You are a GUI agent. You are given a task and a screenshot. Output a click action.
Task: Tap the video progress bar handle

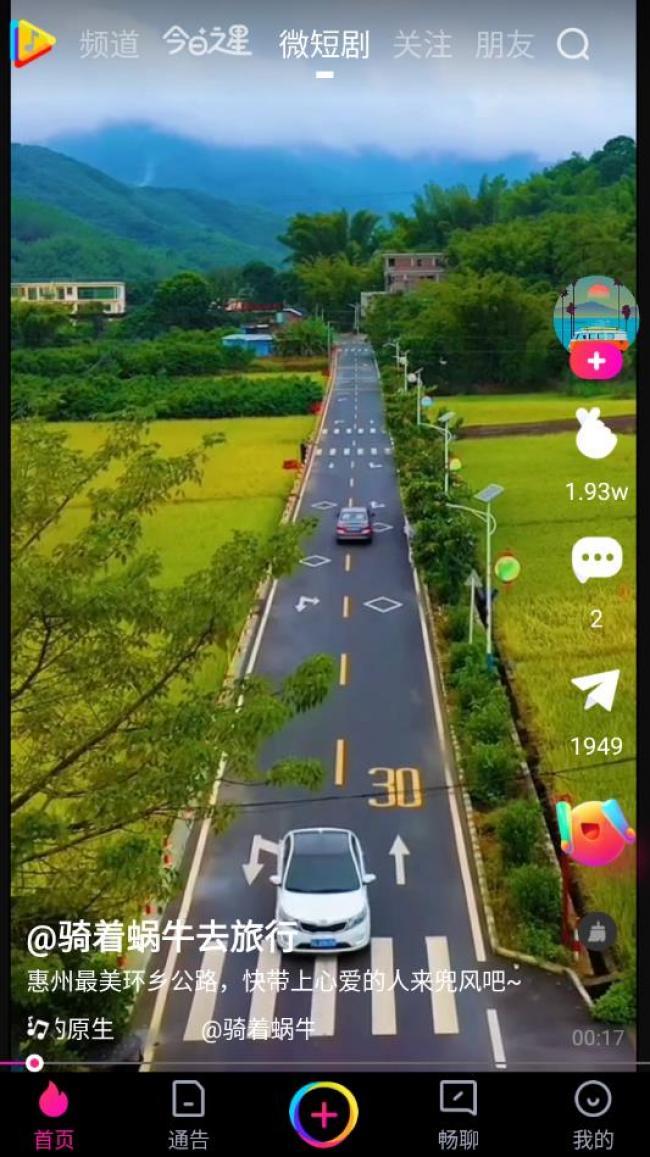point(35,1063)
